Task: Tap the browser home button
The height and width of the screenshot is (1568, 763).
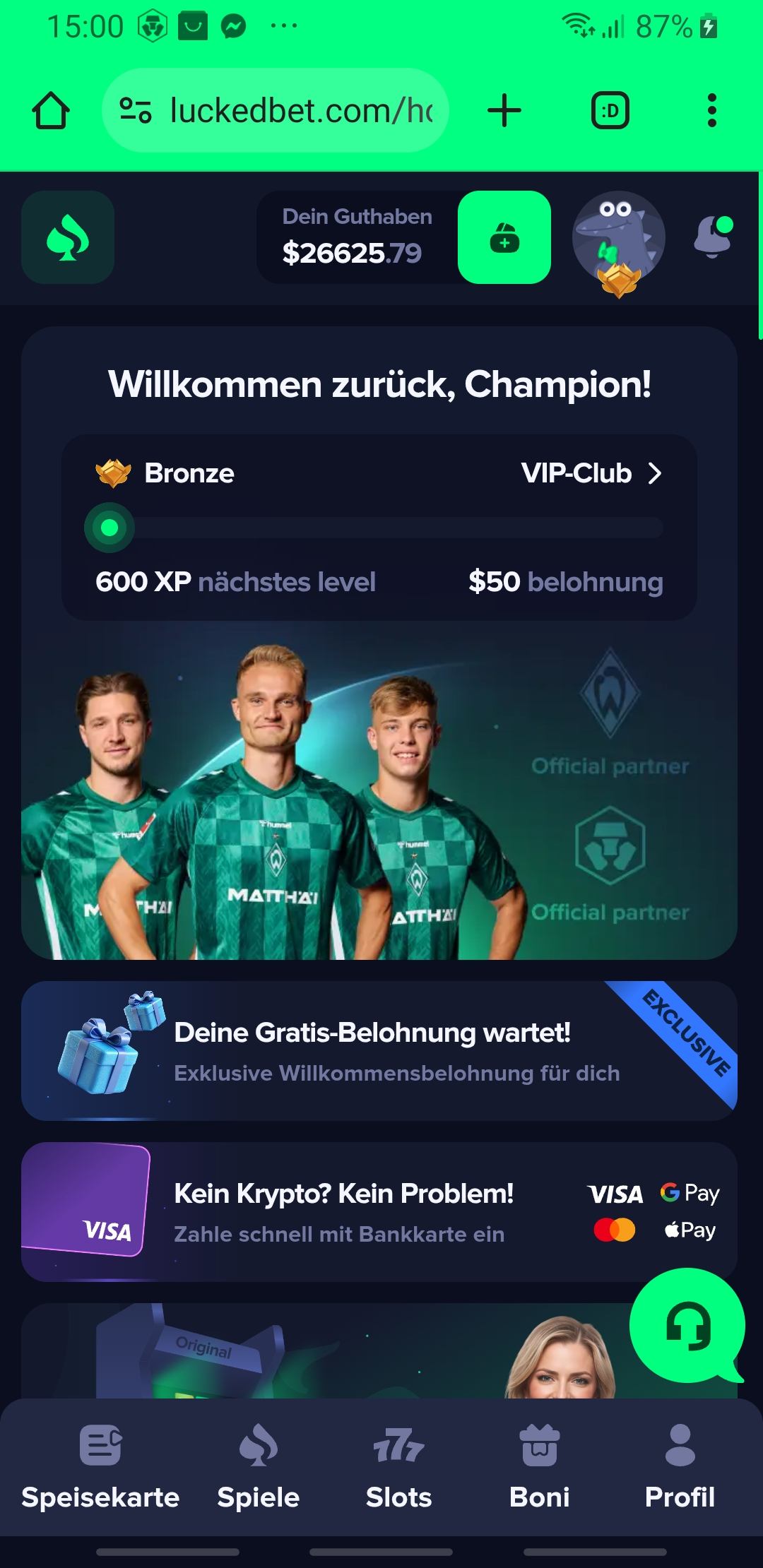Action: 51,111
